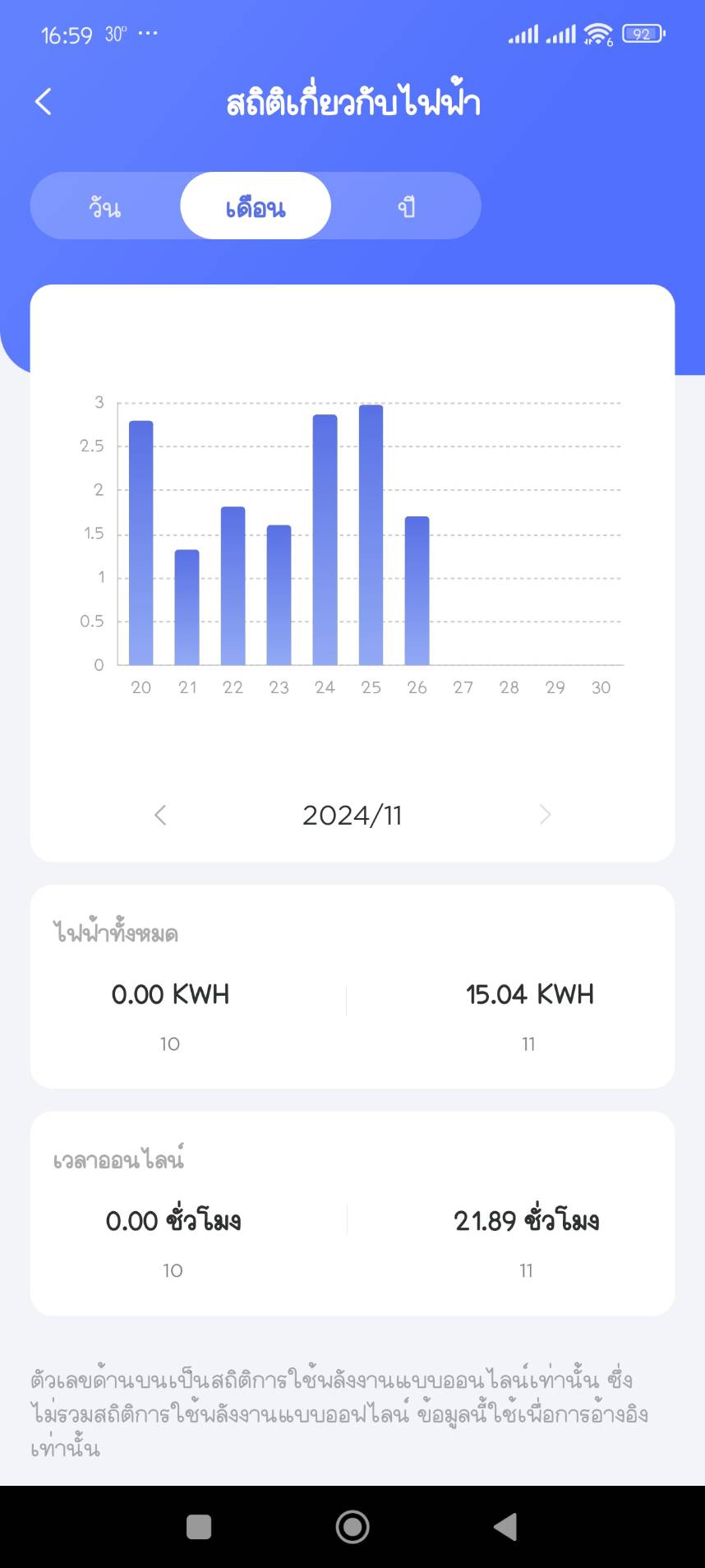The width and height of the screenshot is (705, 1568).
Task: Switch to the ปี (year) tab
Action: click(406, 206)
